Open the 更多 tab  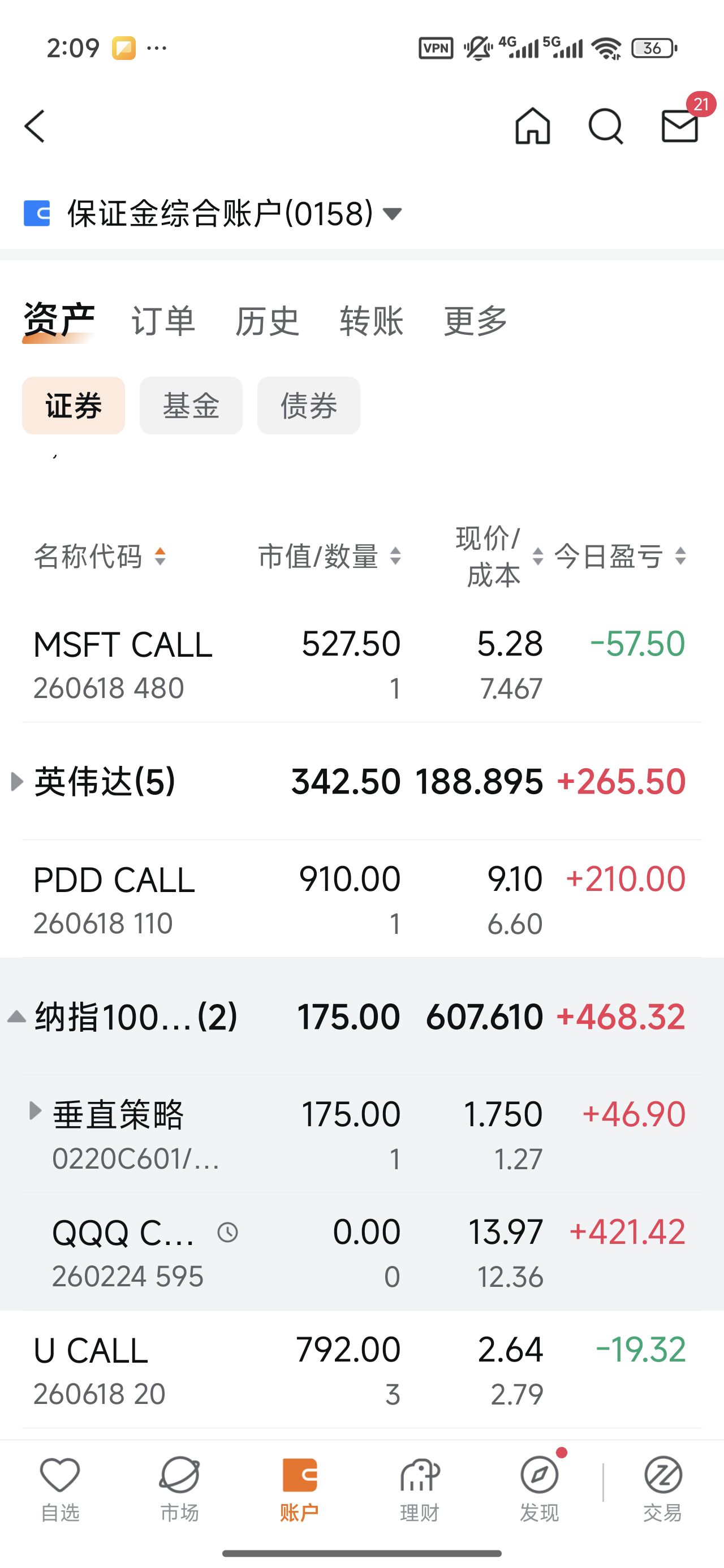coord(476,321)
